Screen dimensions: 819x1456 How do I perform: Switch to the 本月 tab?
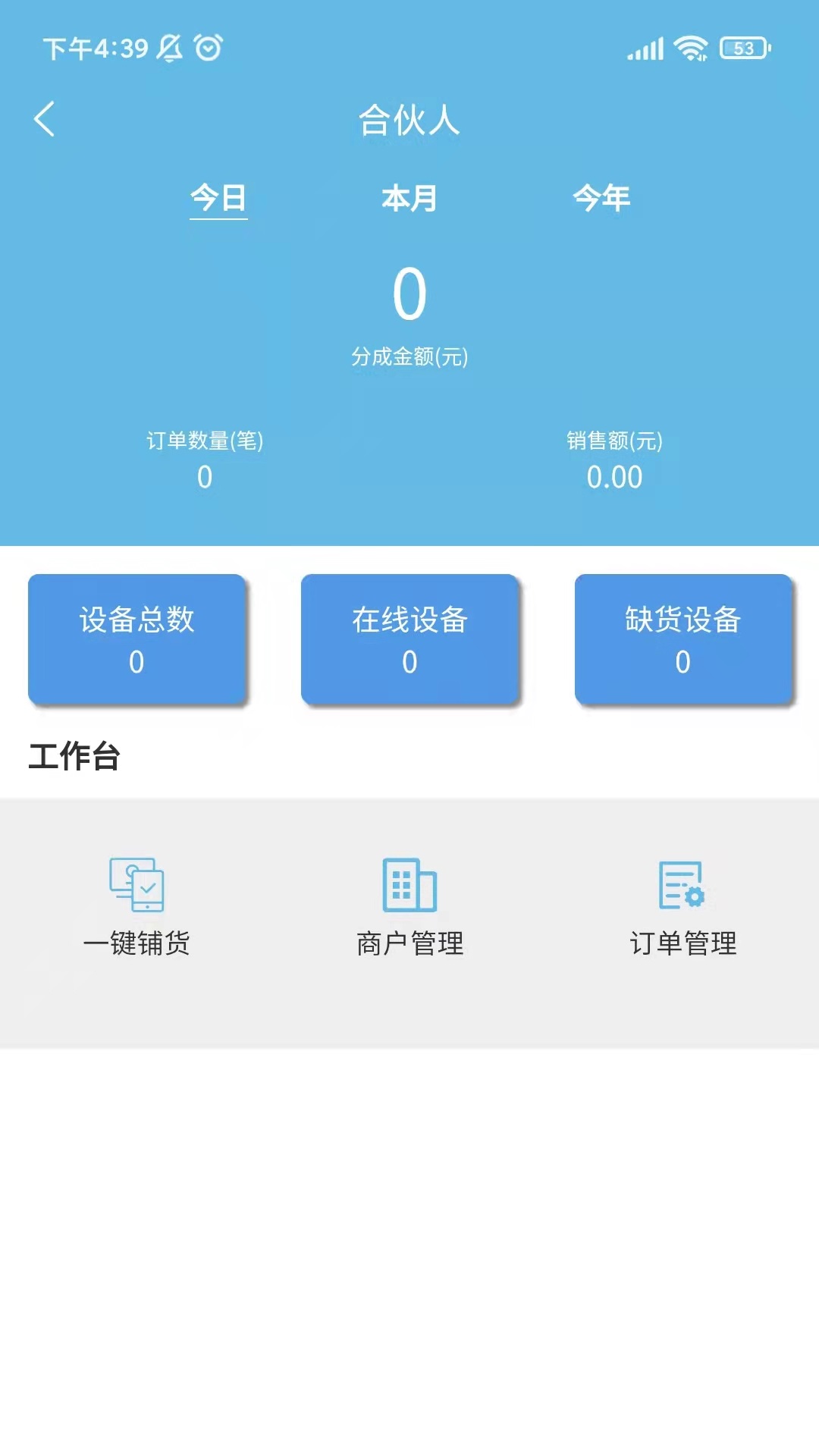(x=409, y=199)
